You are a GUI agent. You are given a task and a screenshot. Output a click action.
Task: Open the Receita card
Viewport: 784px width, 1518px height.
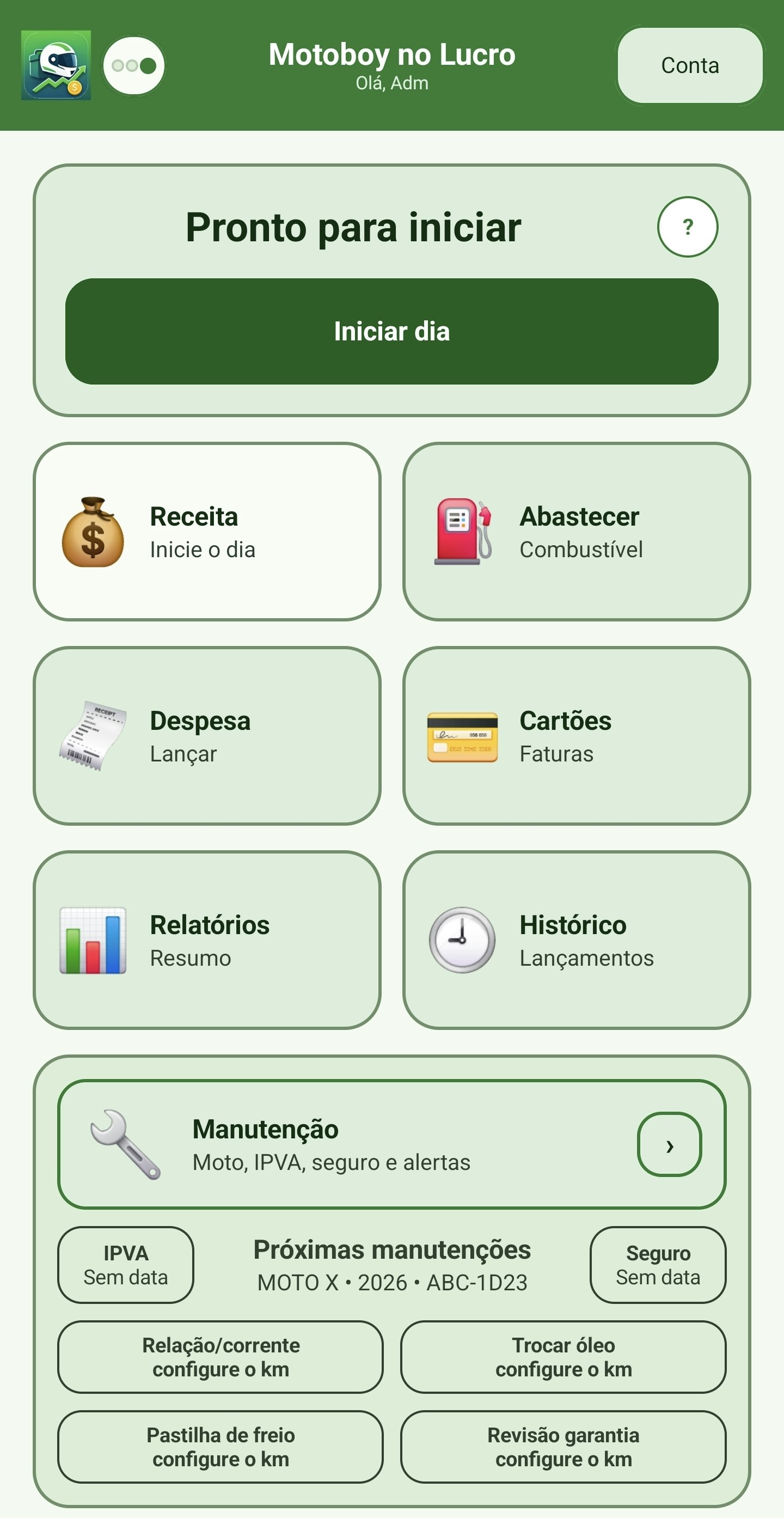[207, 532]
